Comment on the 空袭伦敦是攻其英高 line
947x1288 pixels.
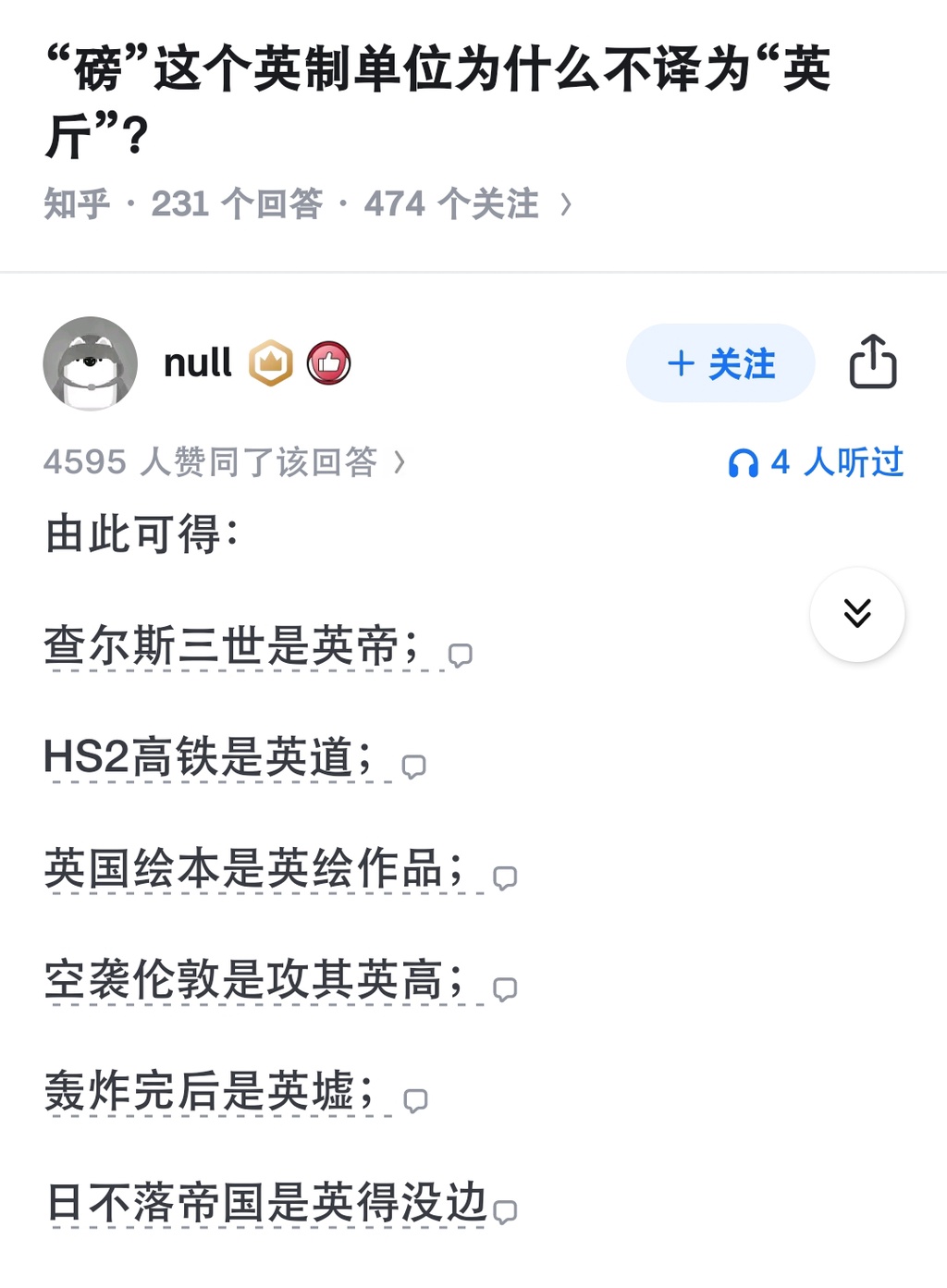[x=505, y=989]
